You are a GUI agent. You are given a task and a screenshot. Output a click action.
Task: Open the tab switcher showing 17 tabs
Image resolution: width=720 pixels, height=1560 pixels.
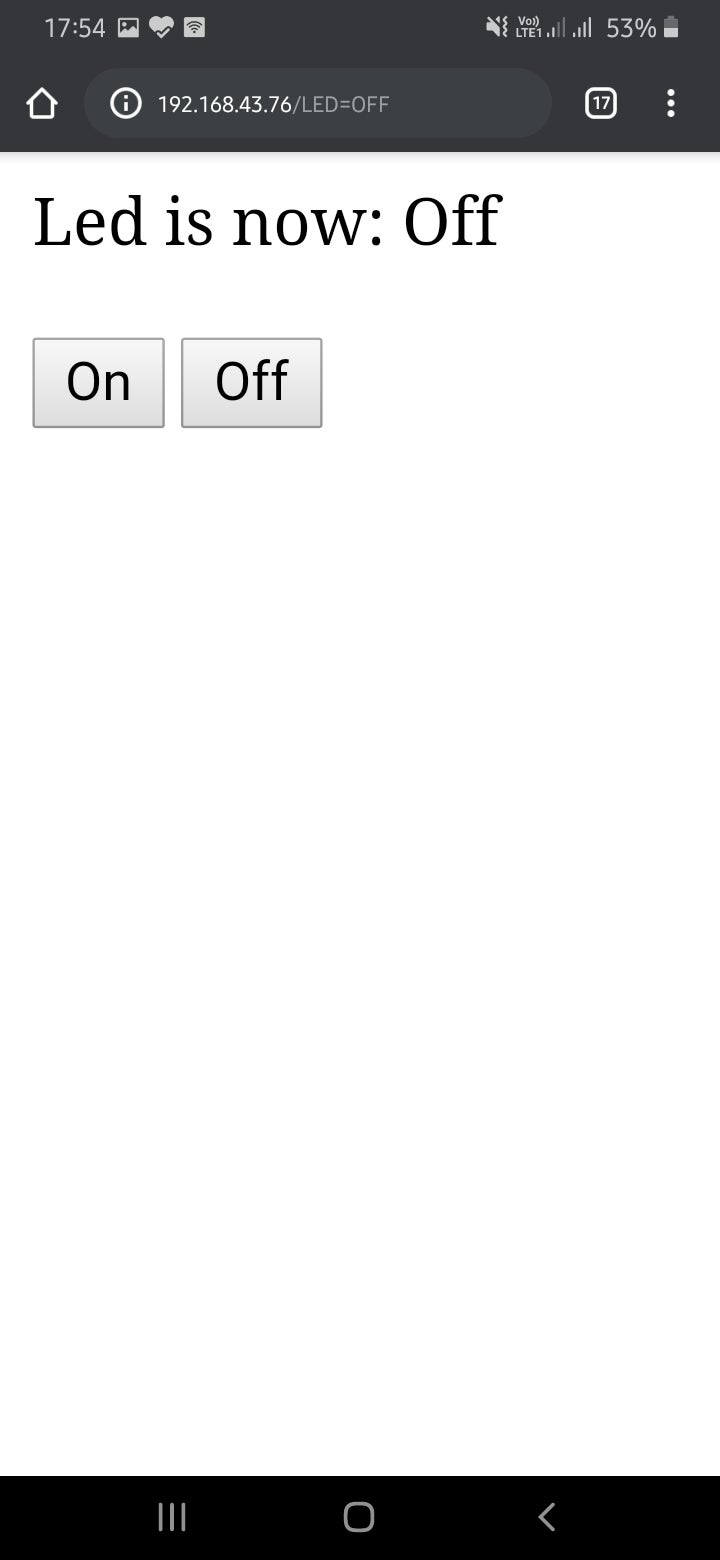click(x=600, y=104)
